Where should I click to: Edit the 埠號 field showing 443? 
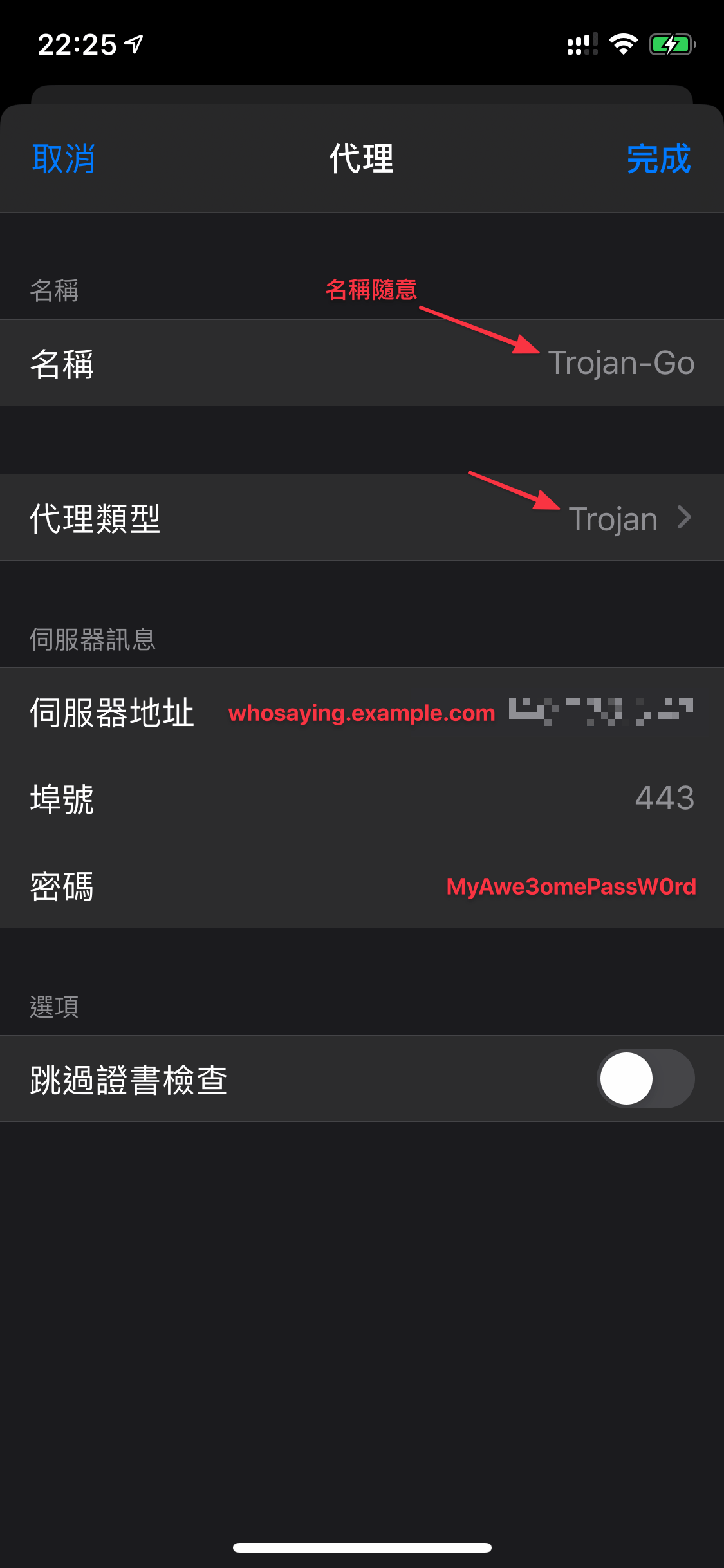(362, 798)
